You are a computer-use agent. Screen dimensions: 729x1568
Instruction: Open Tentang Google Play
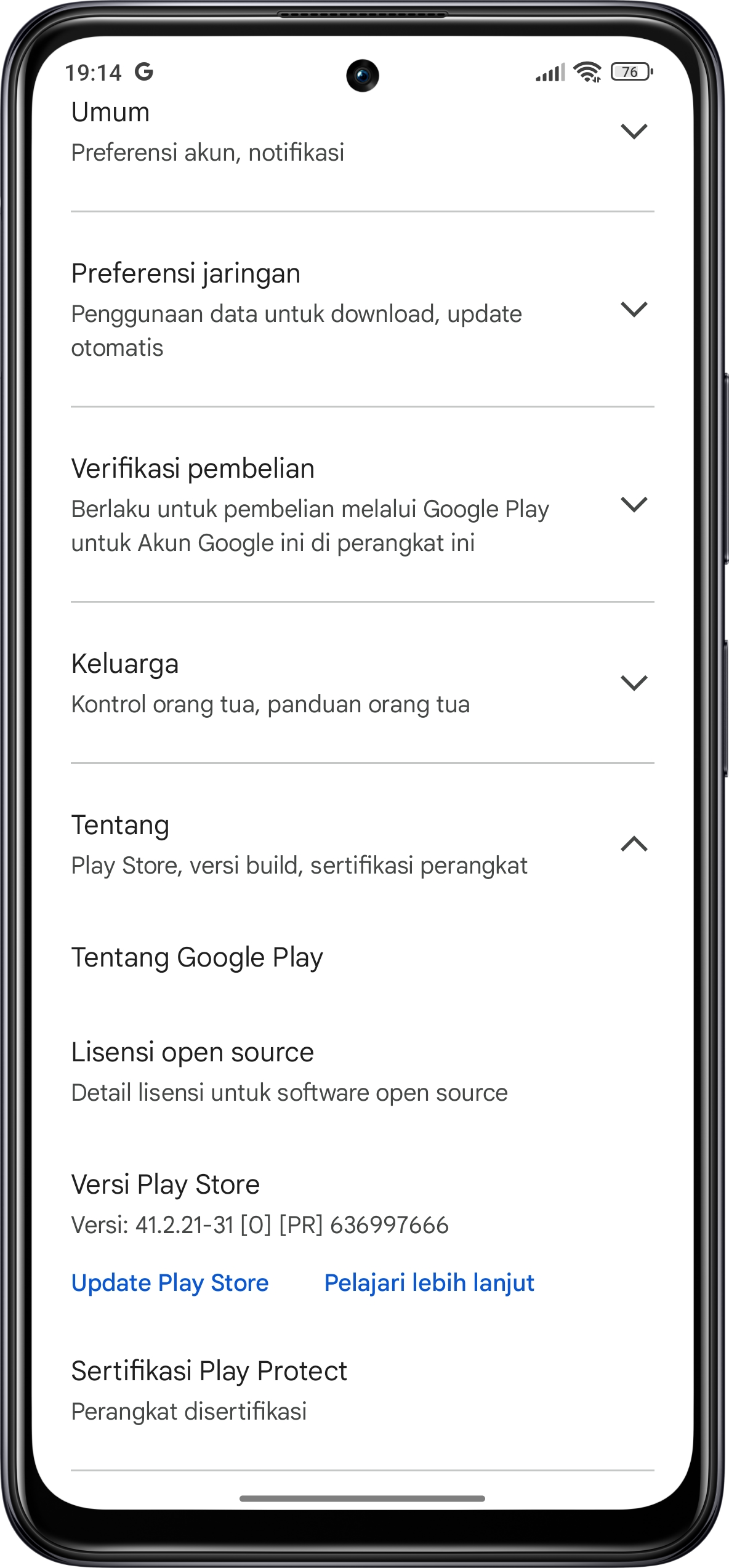coord(197,957)
